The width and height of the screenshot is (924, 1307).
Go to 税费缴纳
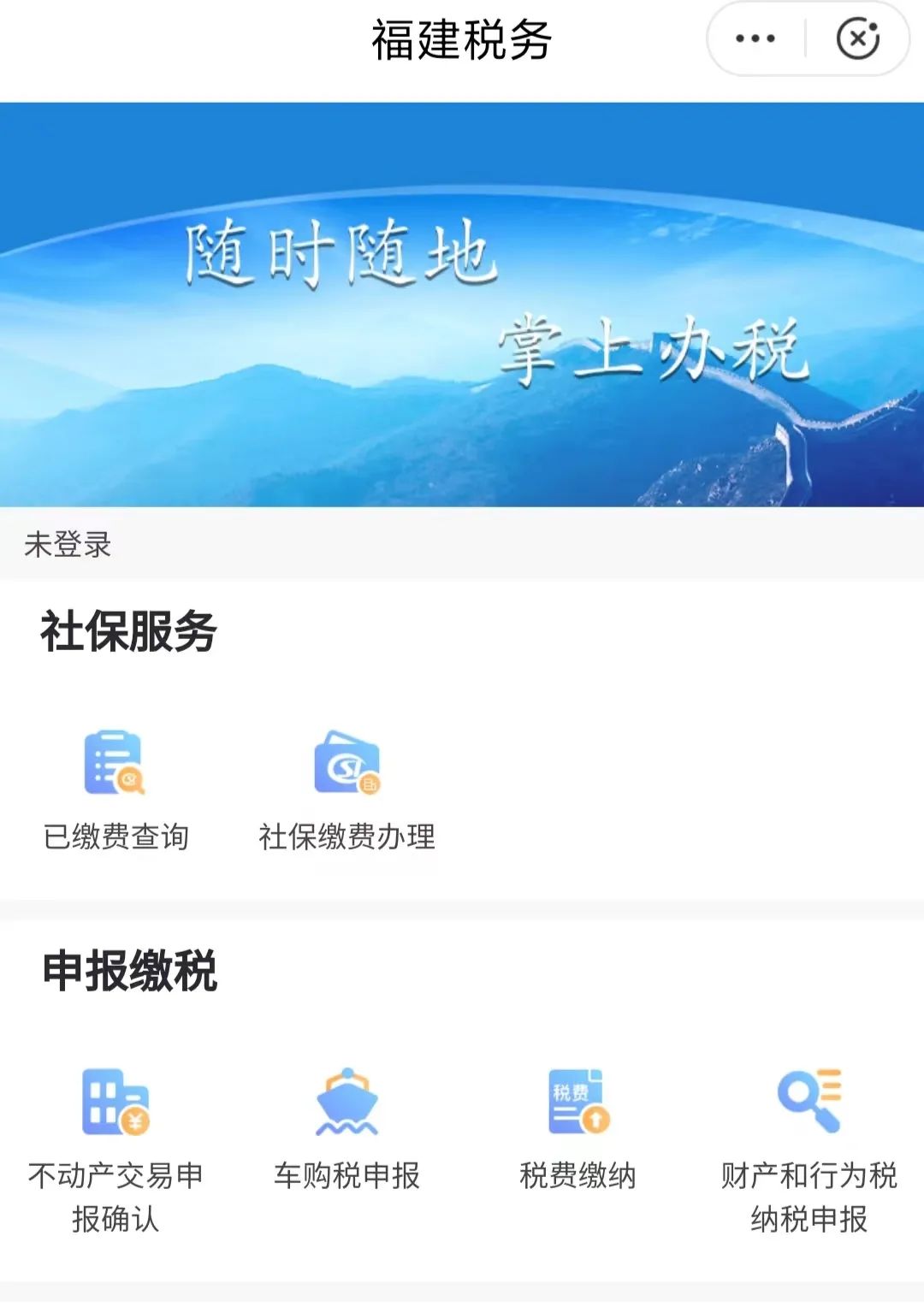pos(577,1127)
